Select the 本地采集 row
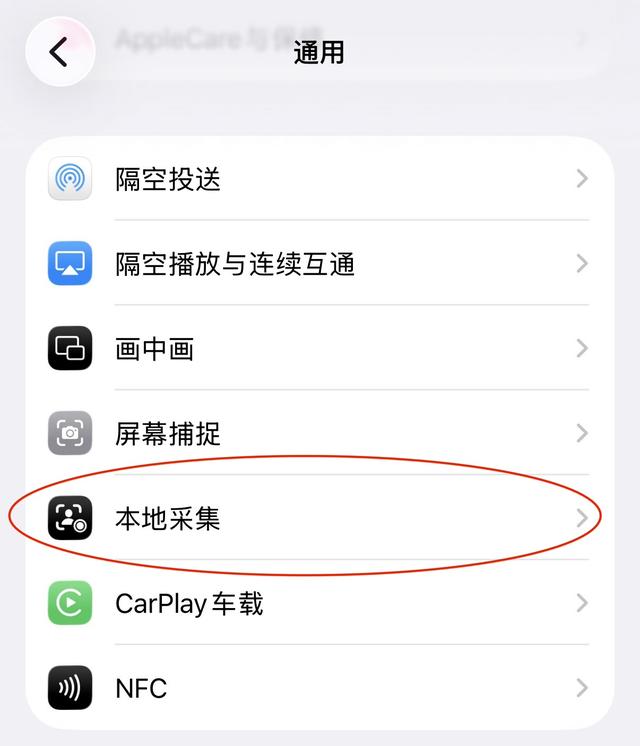The width and height of the screenshot is (640, 746). (318, 519)
